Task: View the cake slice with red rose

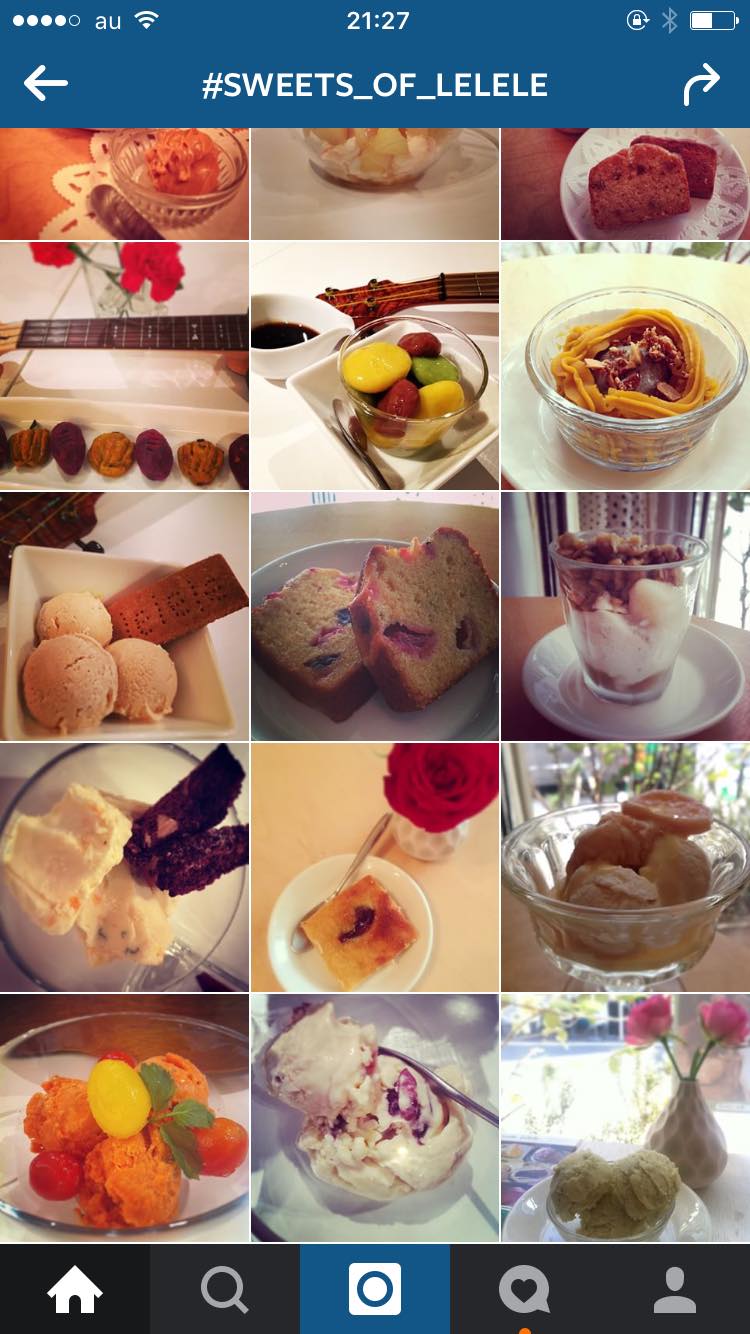Action: (x=375, y=867)
